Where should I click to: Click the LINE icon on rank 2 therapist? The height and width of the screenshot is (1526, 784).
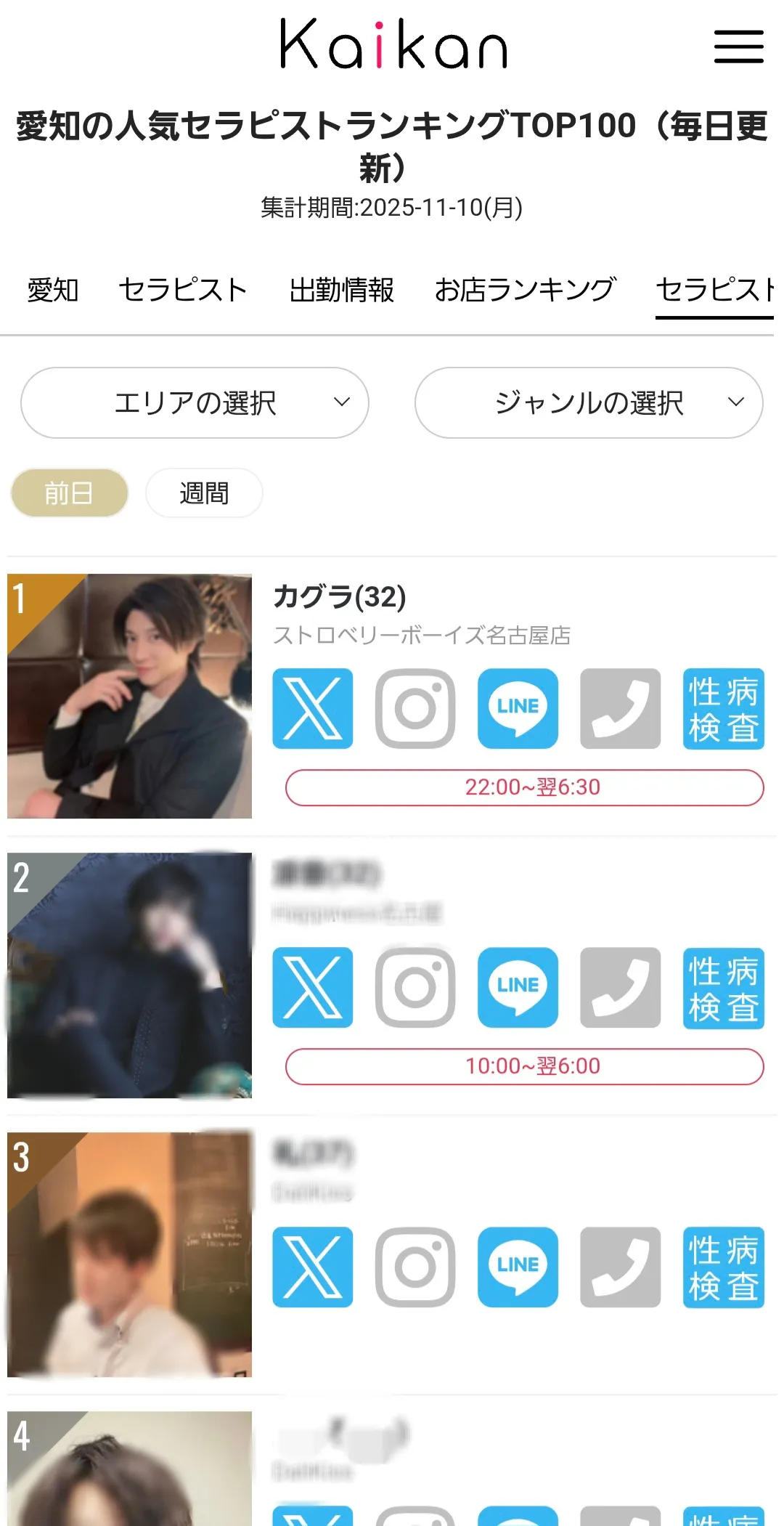coord(518,988)
